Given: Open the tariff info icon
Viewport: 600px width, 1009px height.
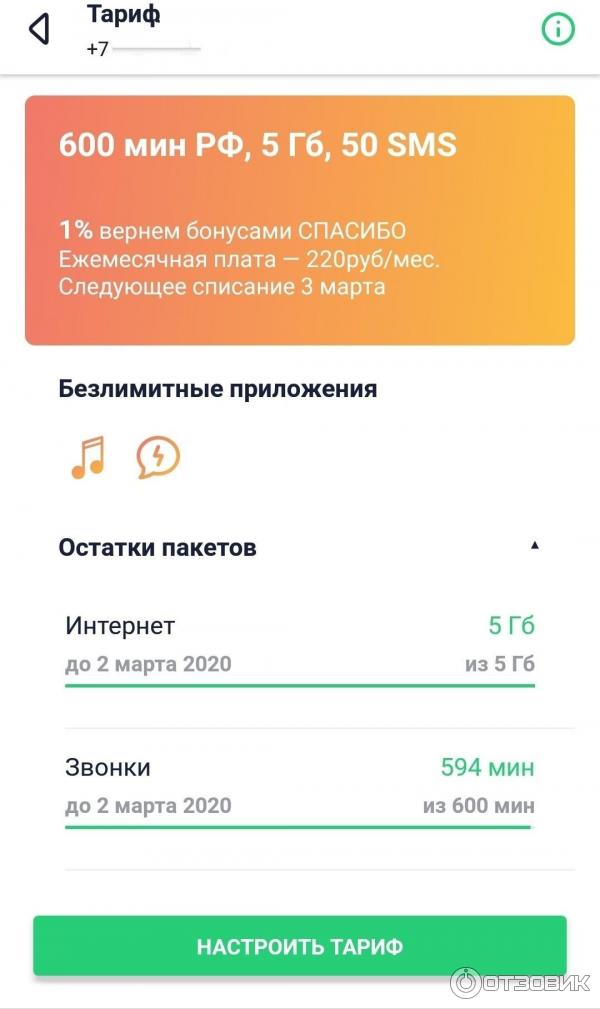Looking at the screenshot, I should pos(557,29).
